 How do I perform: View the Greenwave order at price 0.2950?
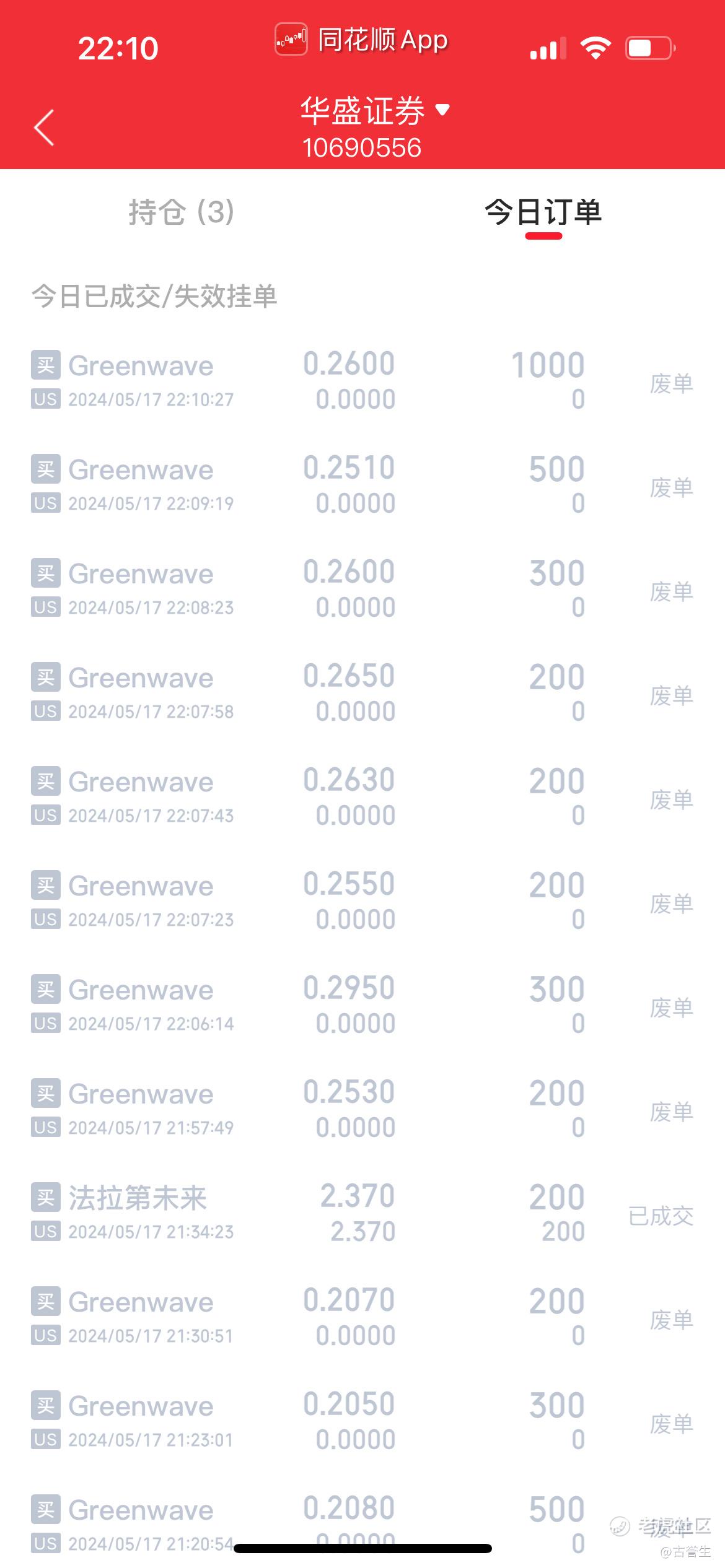click(362, 1005)
